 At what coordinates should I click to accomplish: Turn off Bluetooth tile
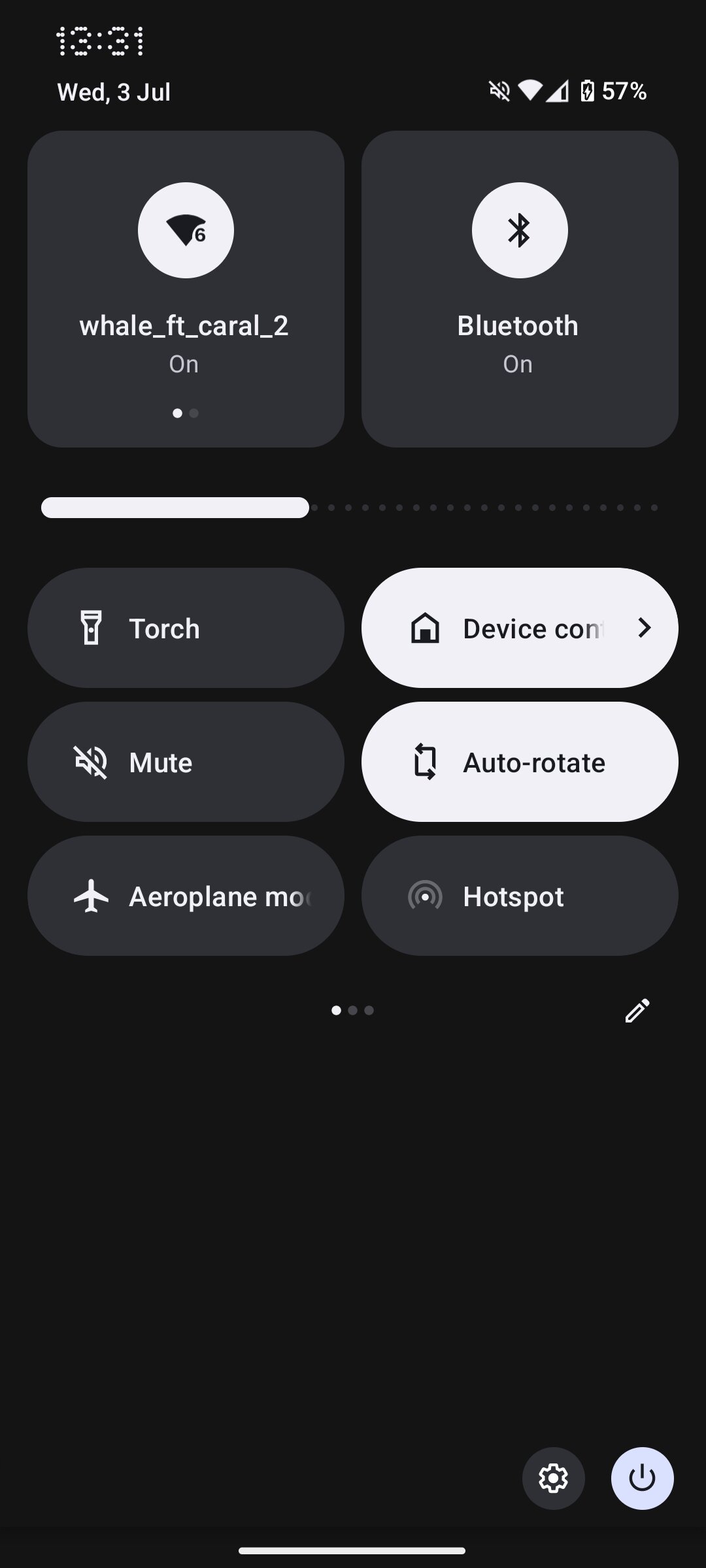click(x=520, y=289)
